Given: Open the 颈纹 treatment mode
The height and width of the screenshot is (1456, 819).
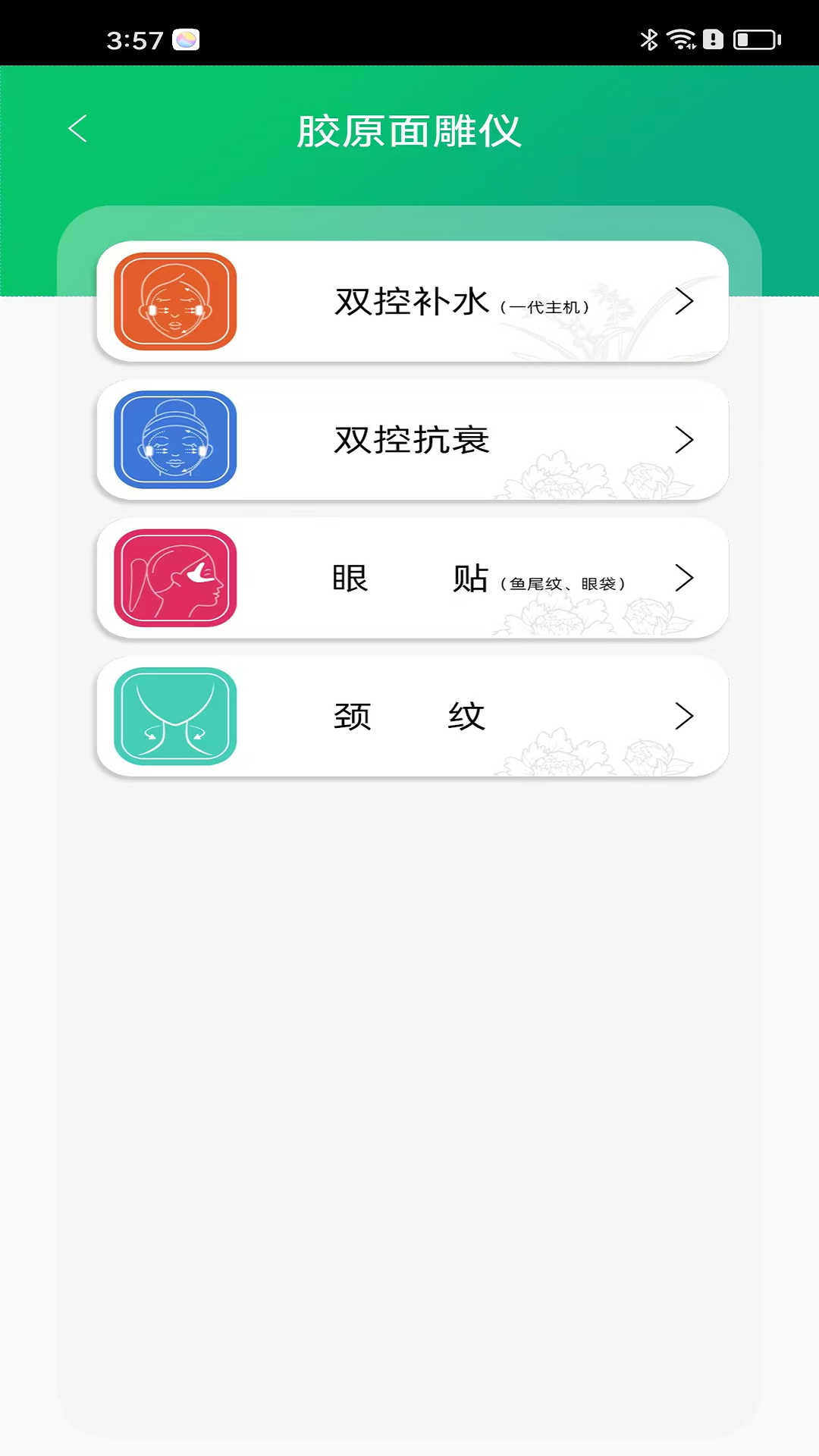Looking at the screenshot, I should click(x=412, y=716).
